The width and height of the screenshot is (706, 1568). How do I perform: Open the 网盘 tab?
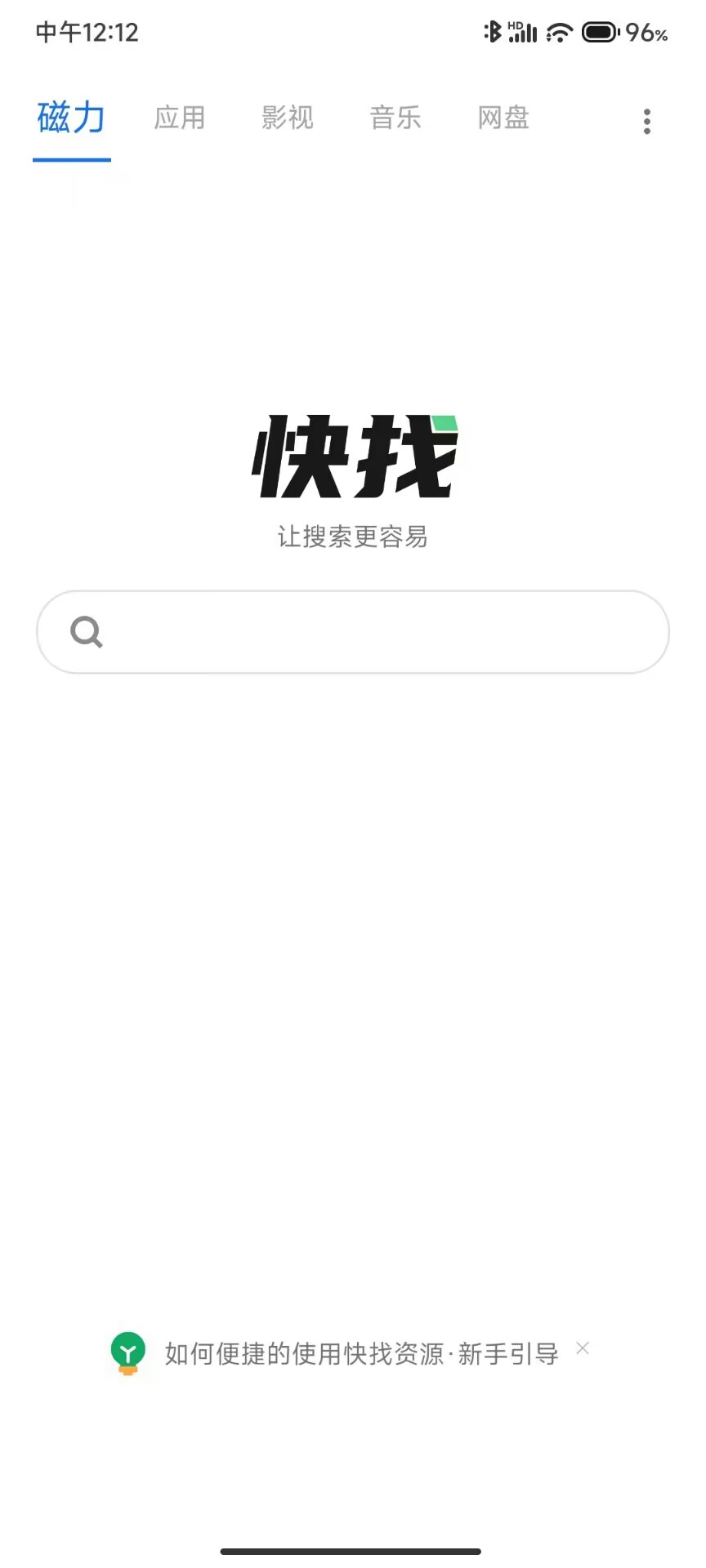click(503, 118)
